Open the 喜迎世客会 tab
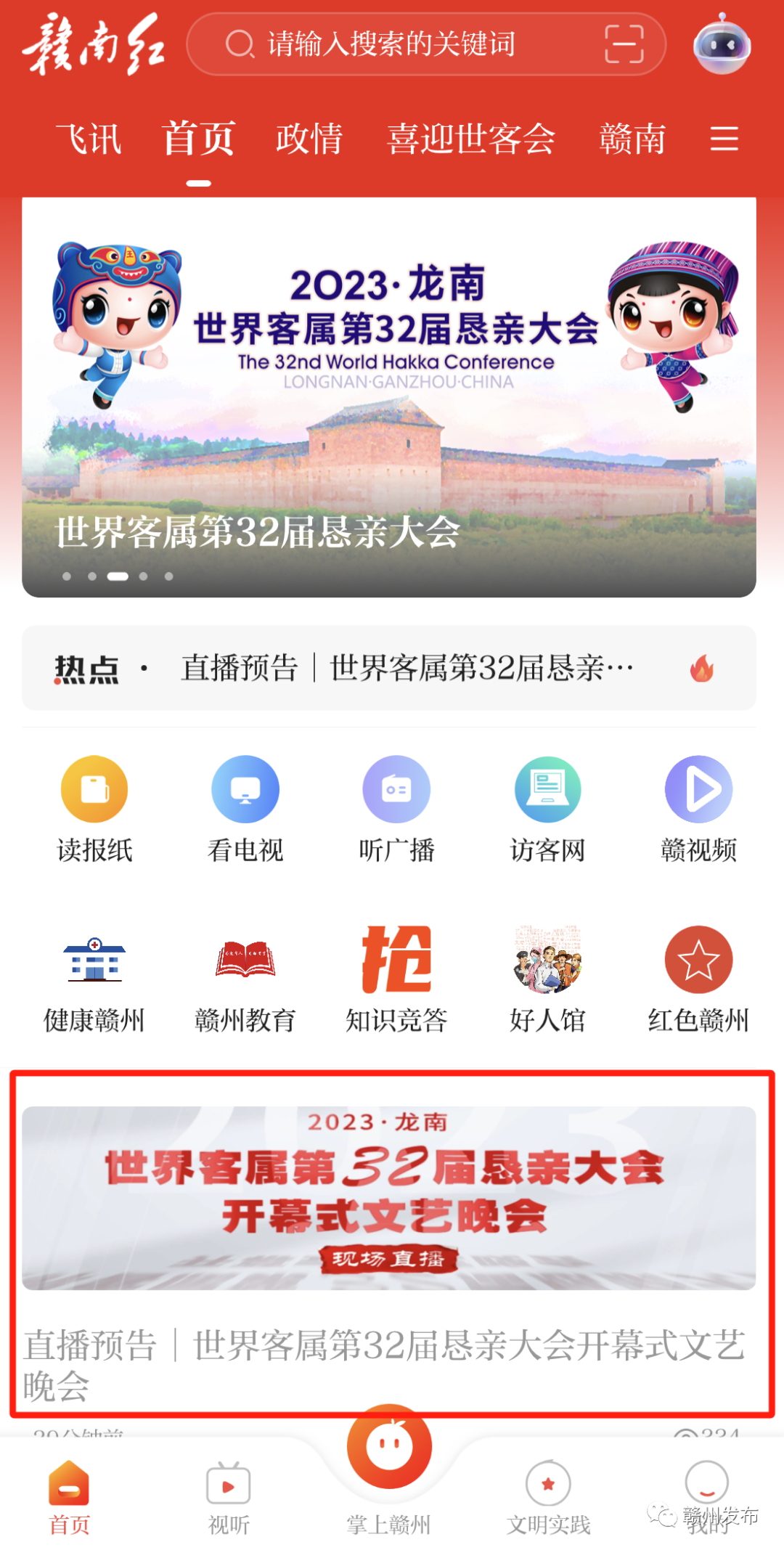Image resolution: width=784 pixels, height=1550 pixels. 471,139
